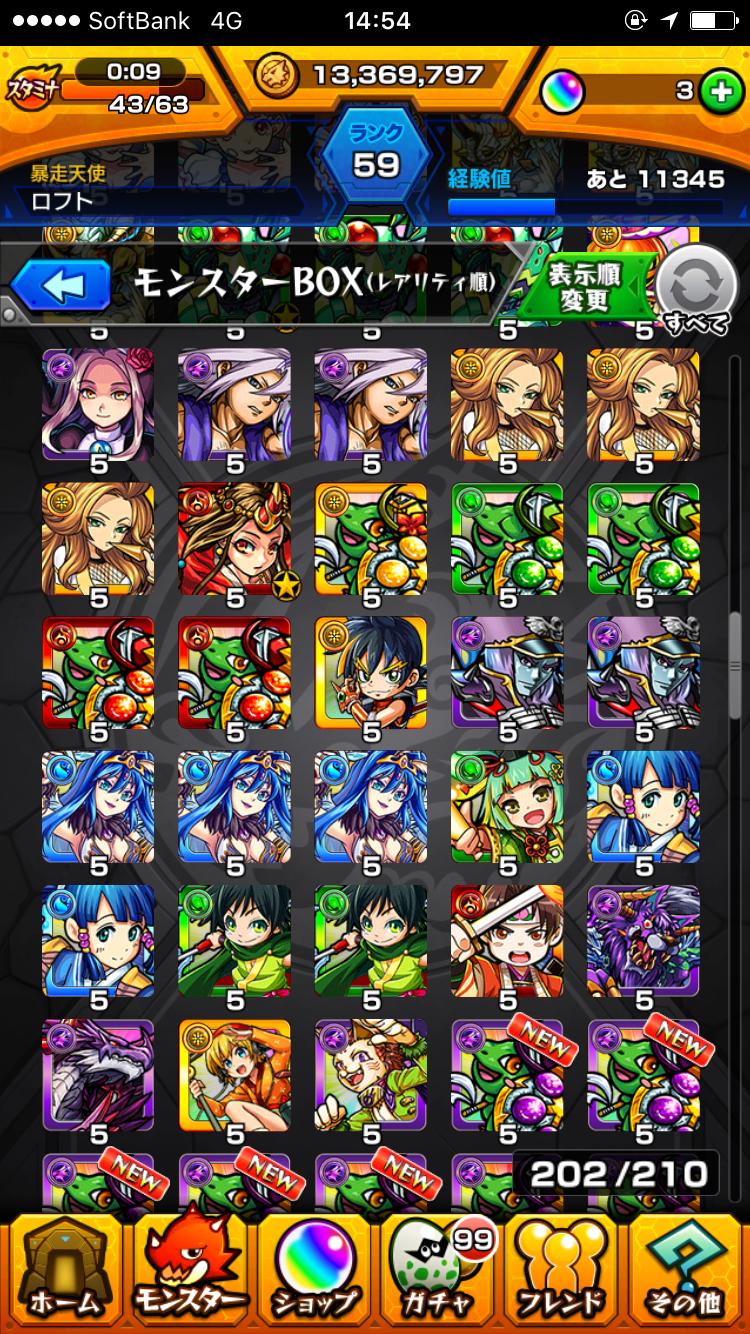Image resolution: width=750 pixels, height=1334 pixels.
Task: Go back with the blue arrow button
Action: pyautogui.click(x=62, y=286)
